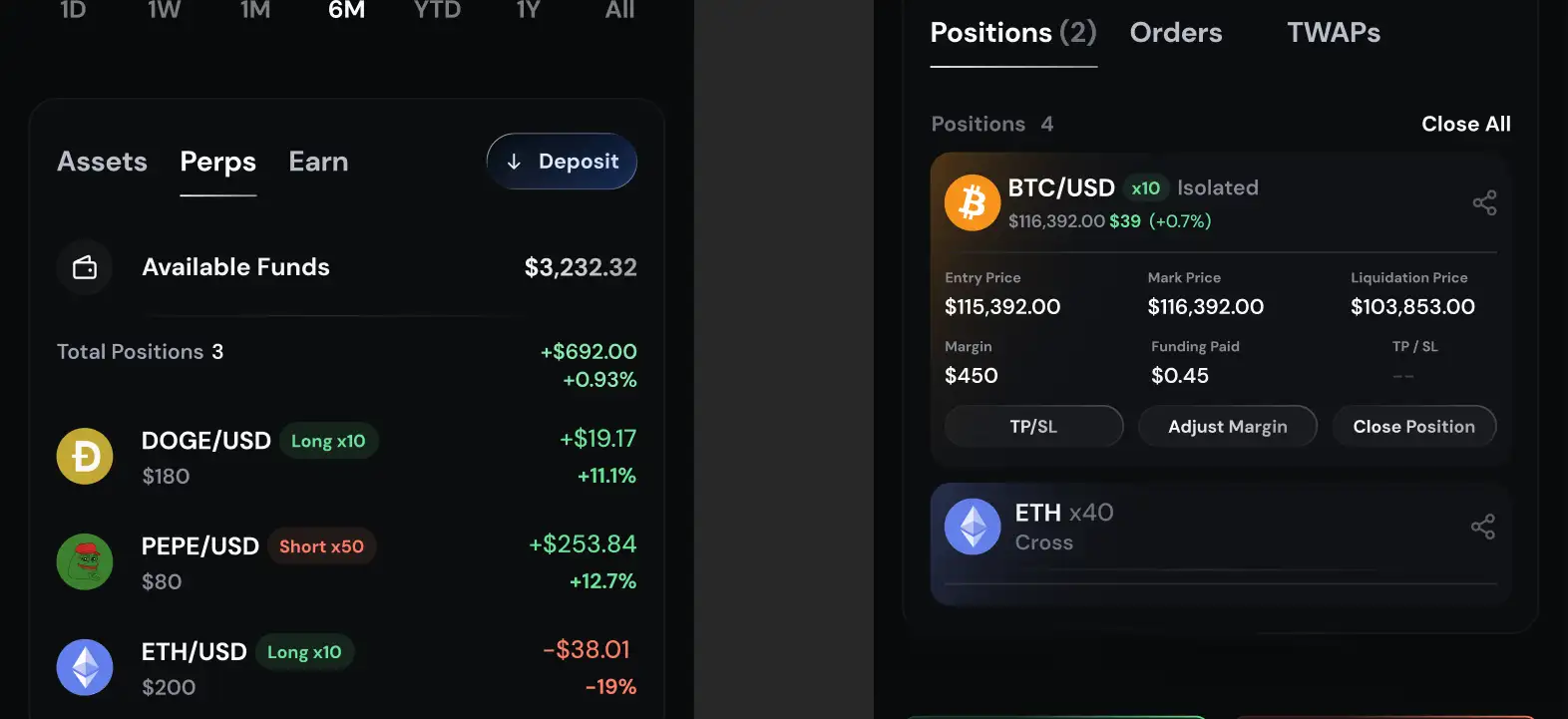The width and height of the screenshot is (1568, 719).
Task: Tap the Deposit button
Action: click(x=562, y=162)
